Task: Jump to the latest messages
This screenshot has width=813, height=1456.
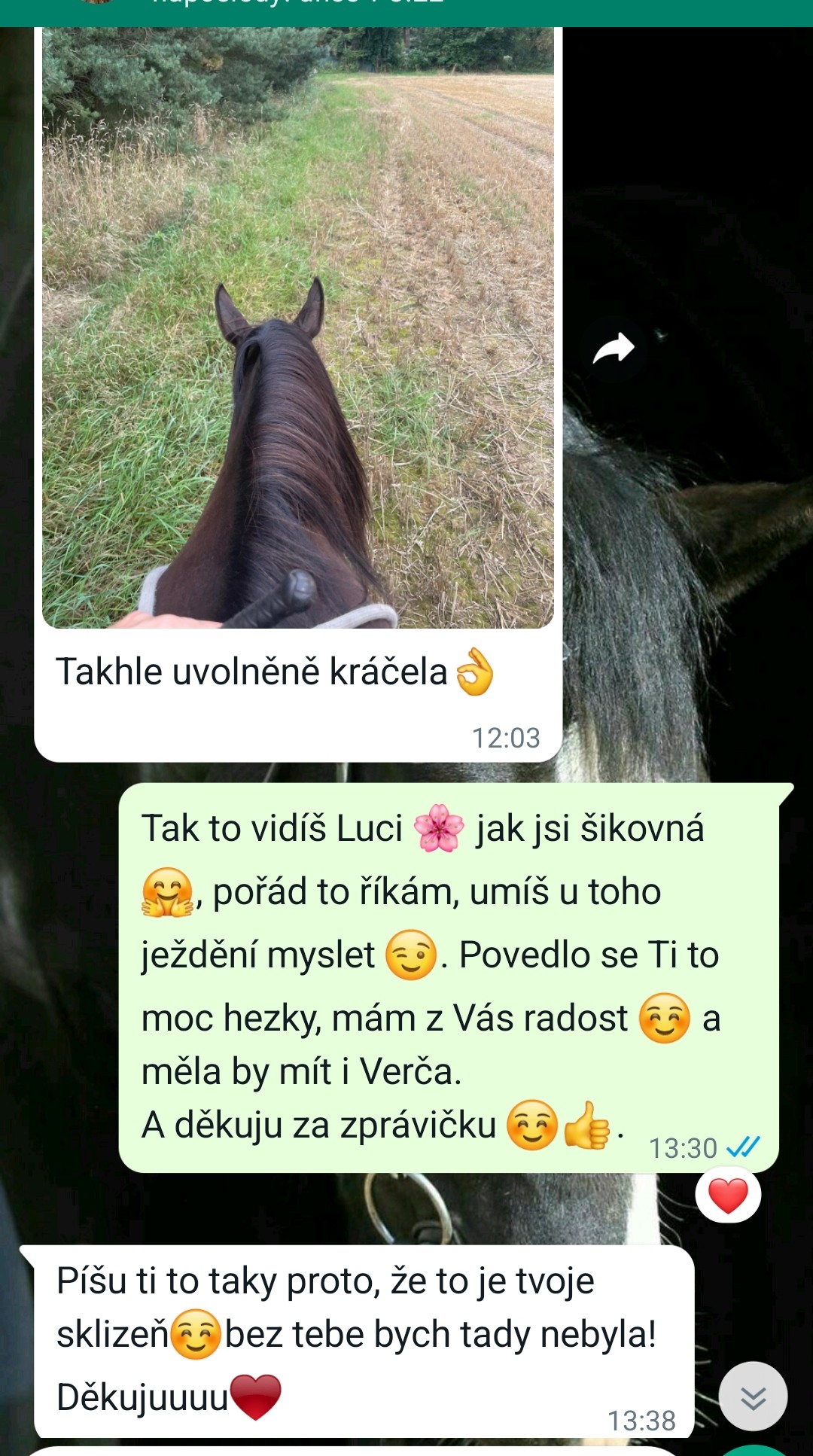Action: tap(753, 1397)
